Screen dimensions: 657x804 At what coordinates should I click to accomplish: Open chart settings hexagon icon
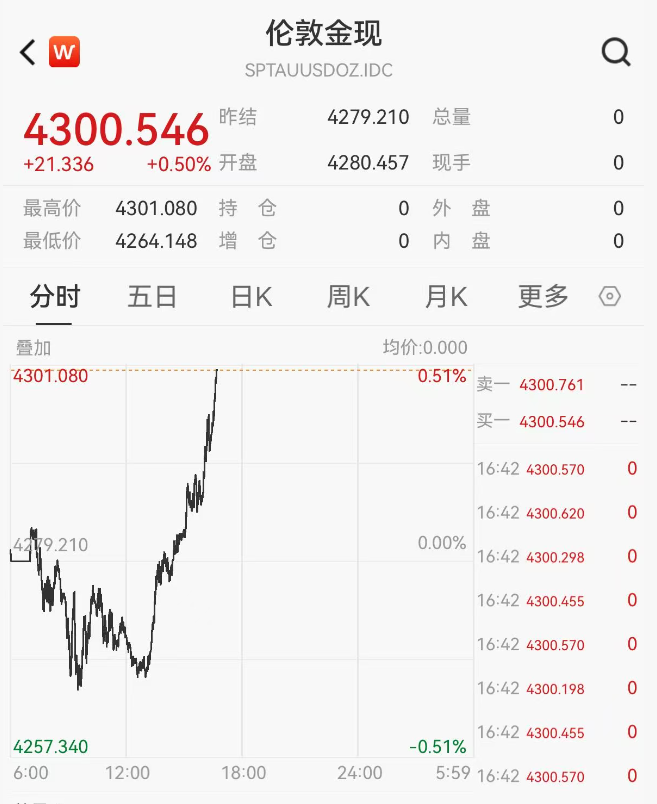coord(610,297)
